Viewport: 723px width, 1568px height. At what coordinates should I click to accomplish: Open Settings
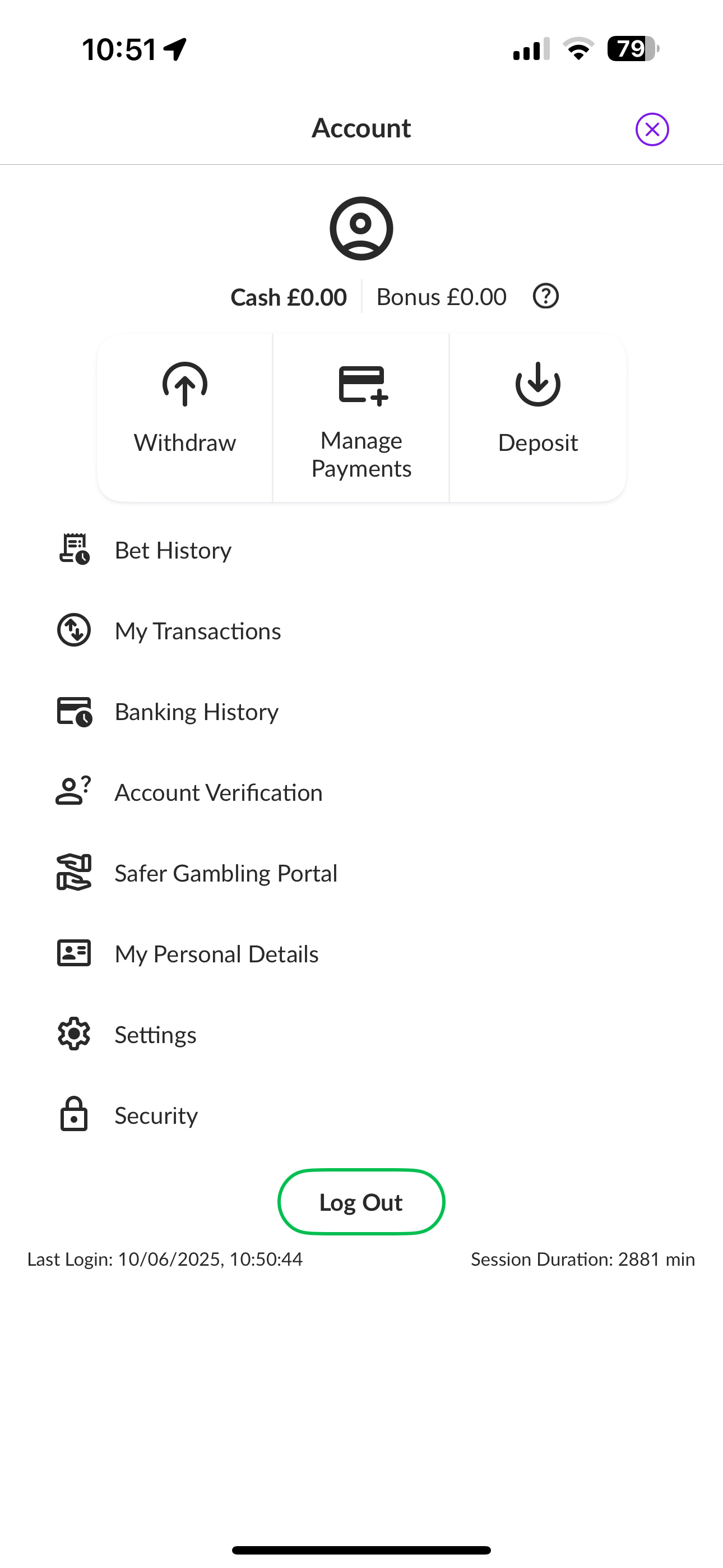[x=155, y=1034]
